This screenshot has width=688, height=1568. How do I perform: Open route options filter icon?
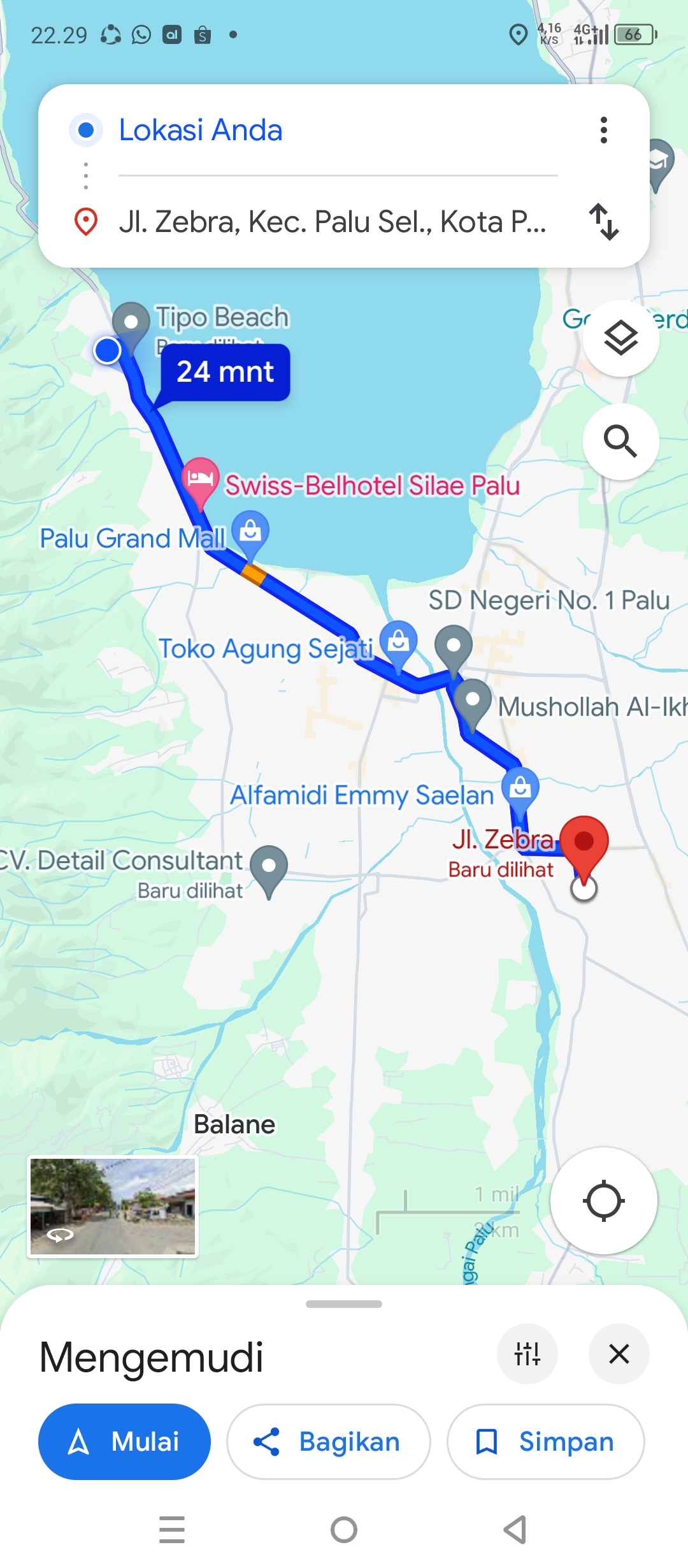527,1353
